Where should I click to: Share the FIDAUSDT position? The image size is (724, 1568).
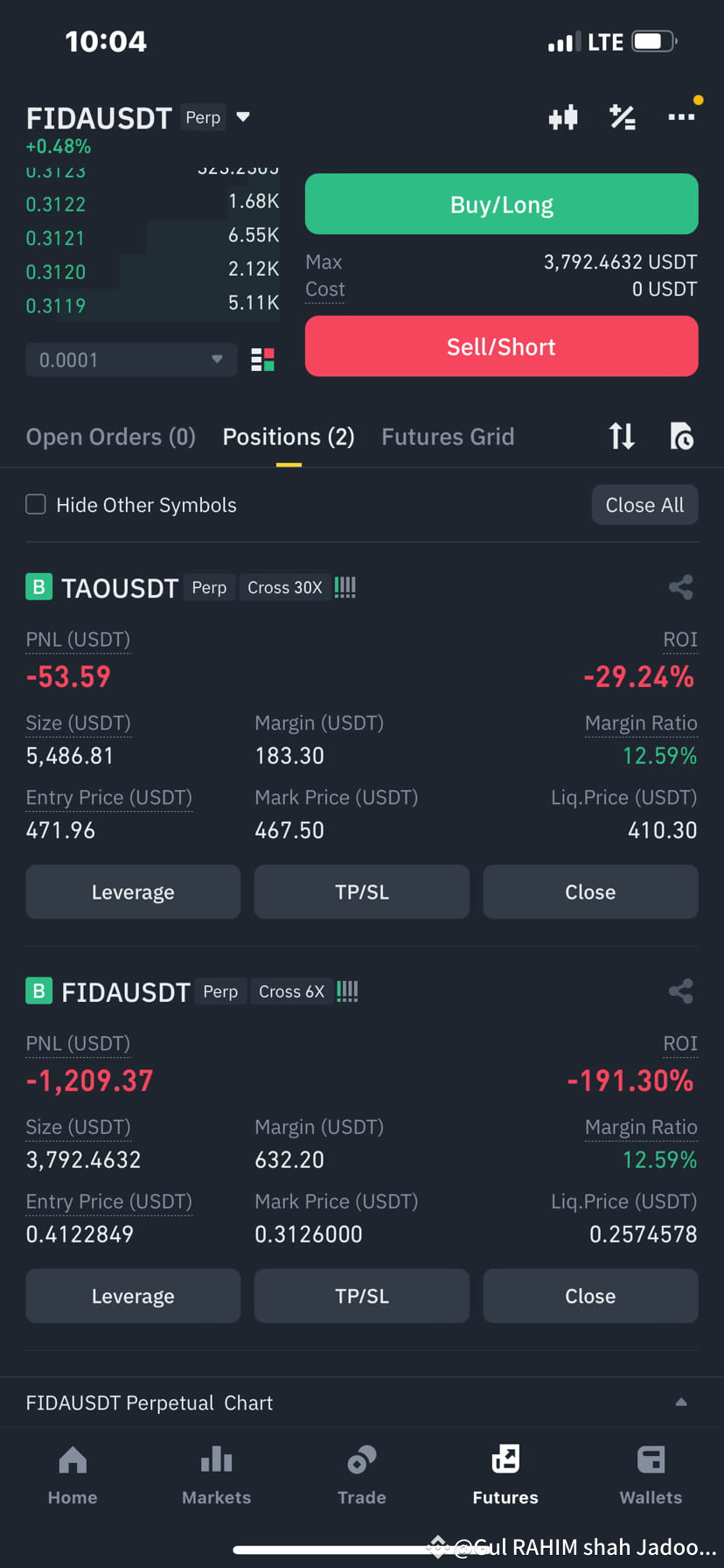point(680,991)
